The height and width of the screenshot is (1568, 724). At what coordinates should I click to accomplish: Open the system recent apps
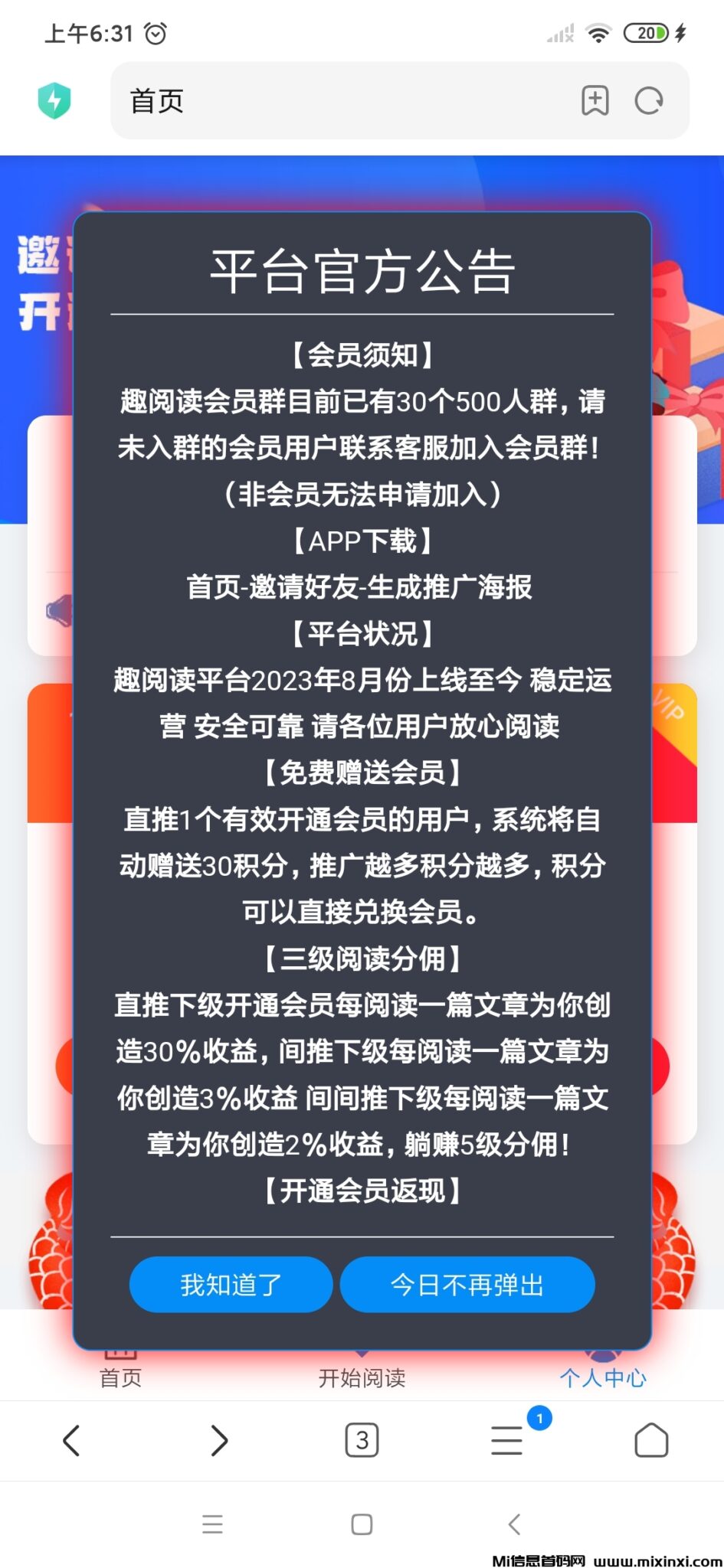click(x=212, y=1524)
